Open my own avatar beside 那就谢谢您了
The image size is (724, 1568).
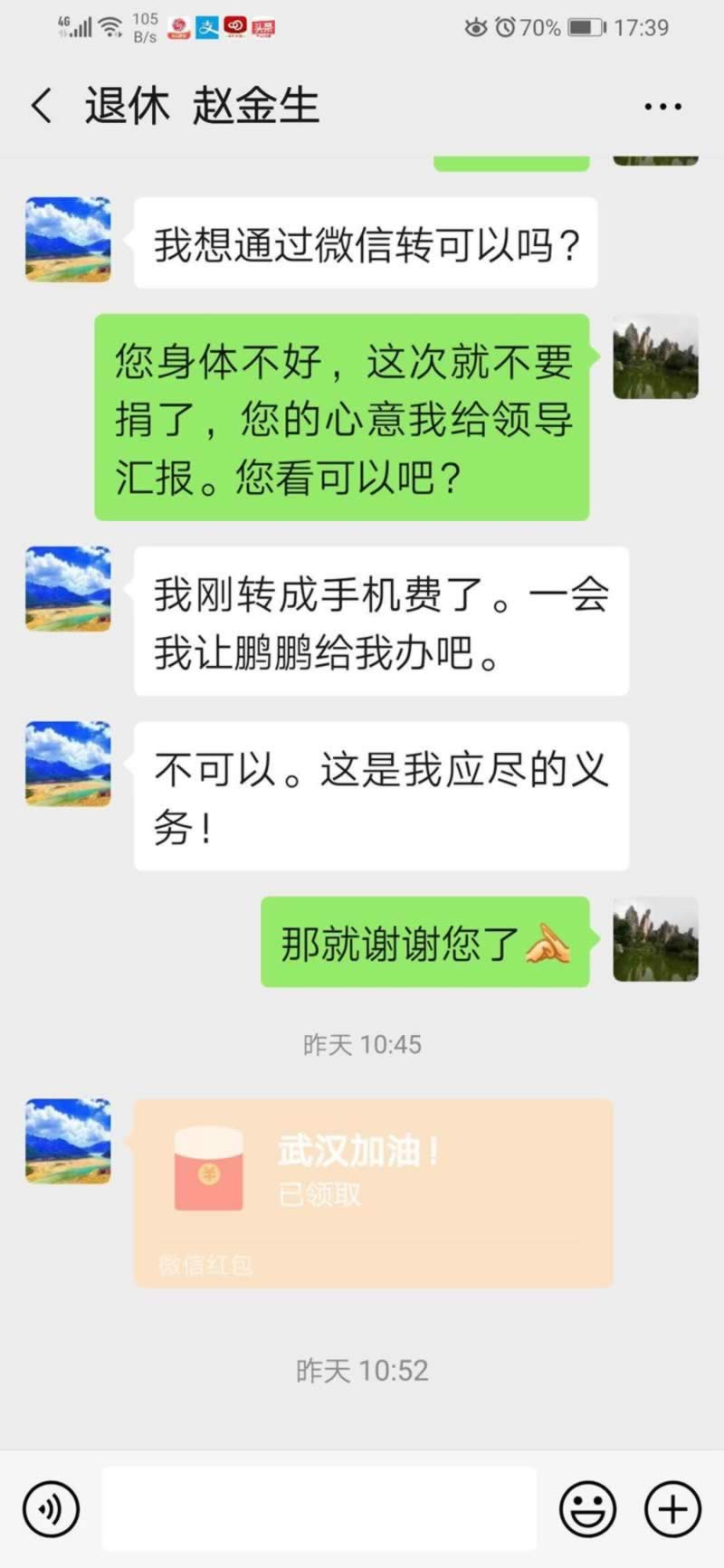pyautogui.click(x=655, y=939)
